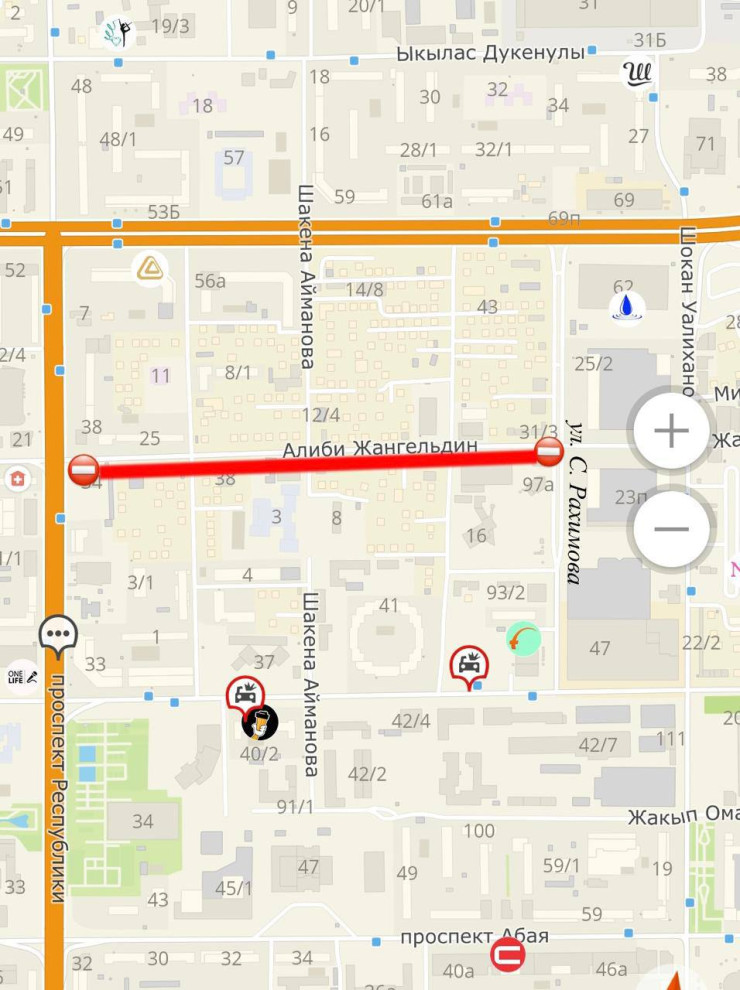
Task: Select the water drop place near building 62
Action: coord(627,307)
